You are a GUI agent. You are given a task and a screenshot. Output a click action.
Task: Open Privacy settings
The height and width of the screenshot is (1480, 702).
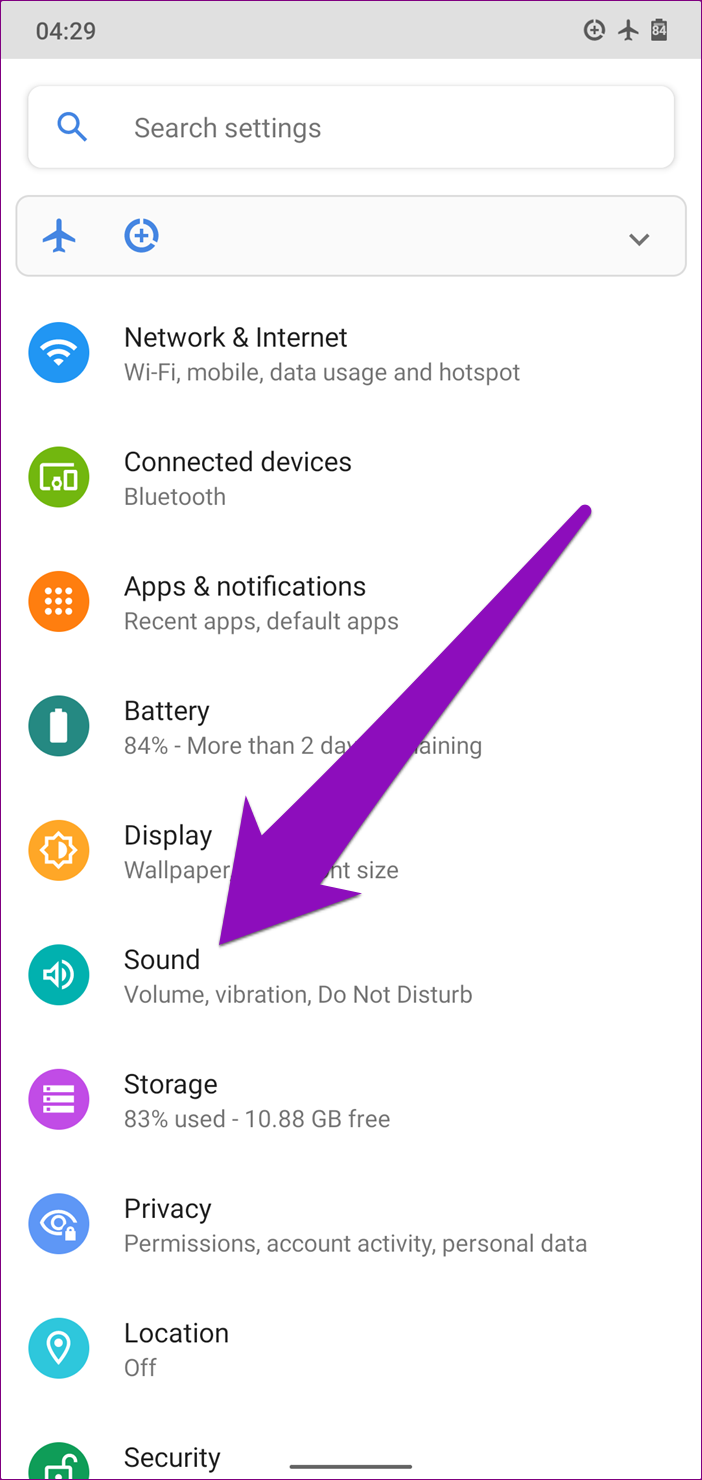tap(351, 1225)
